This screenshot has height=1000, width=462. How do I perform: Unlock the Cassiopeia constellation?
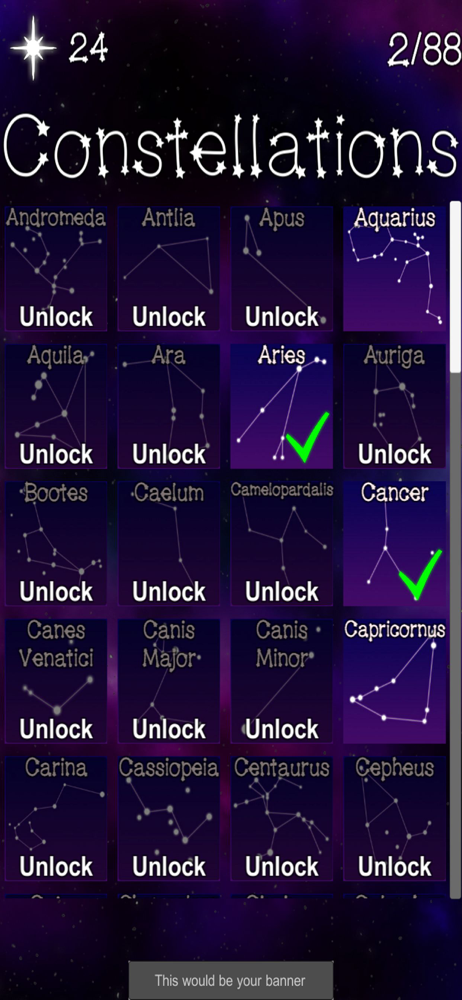169,819
